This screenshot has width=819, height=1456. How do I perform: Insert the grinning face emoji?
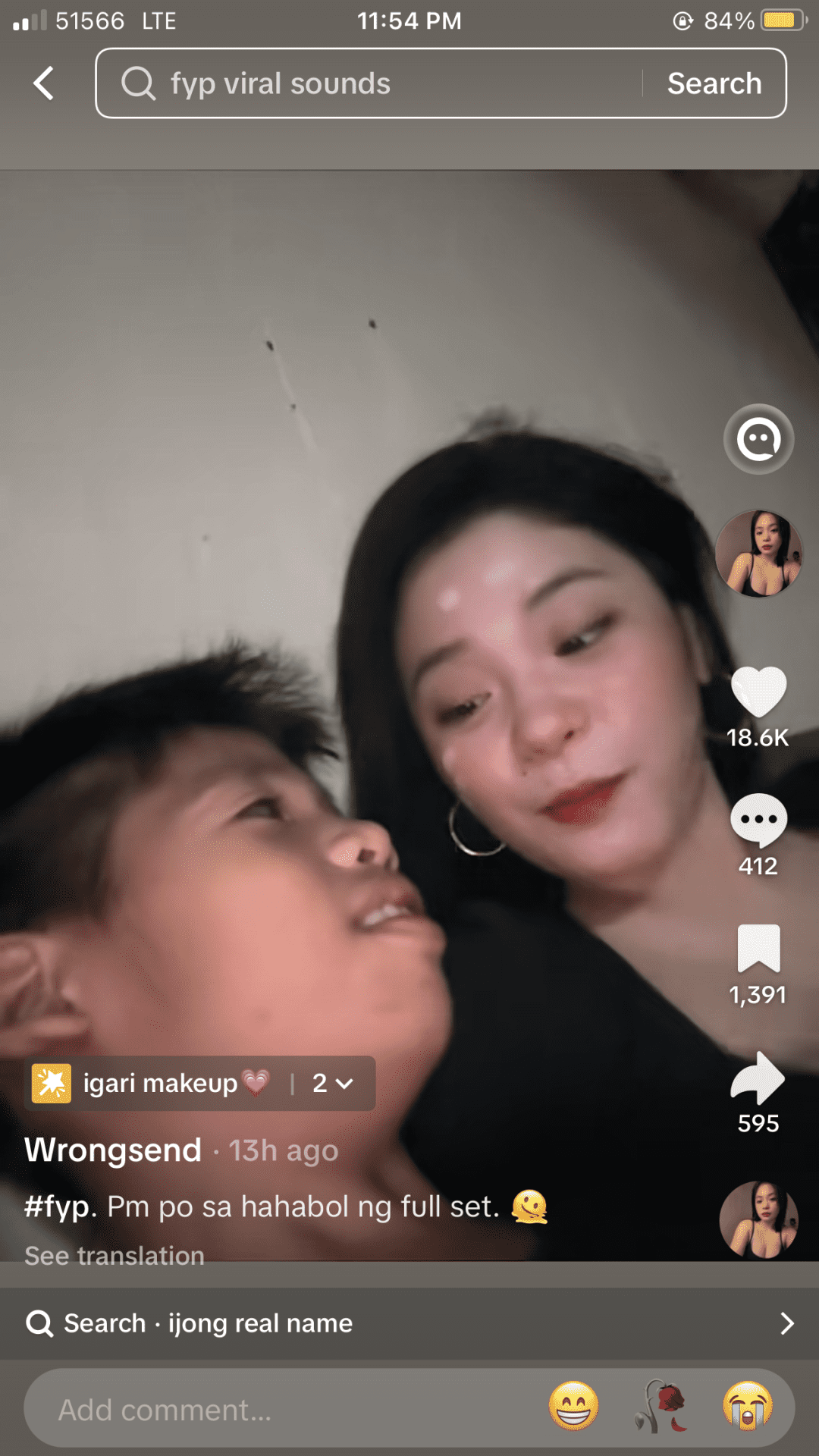573,1407
